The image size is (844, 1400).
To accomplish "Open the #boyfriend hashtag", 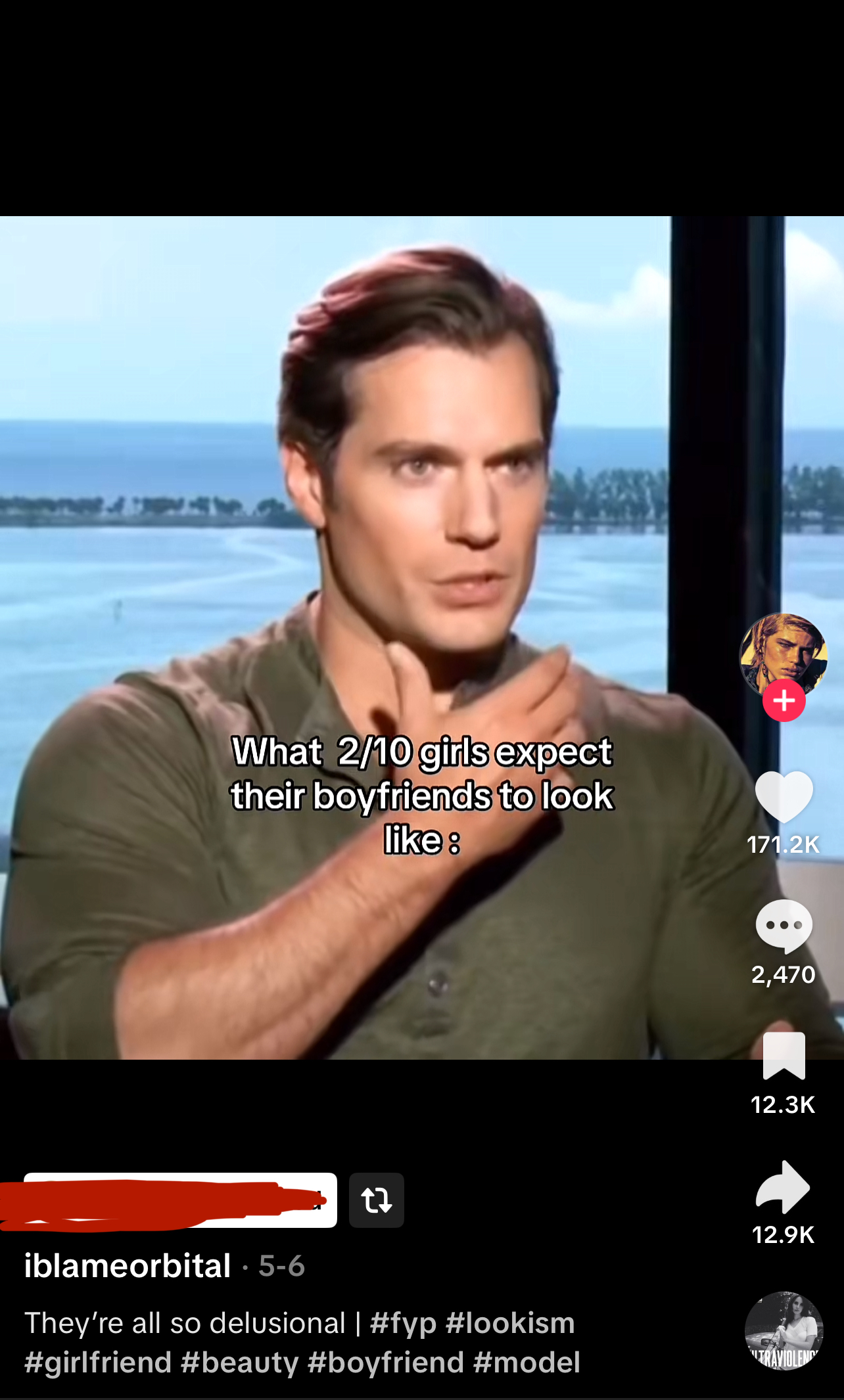I will pos(386,1363).
